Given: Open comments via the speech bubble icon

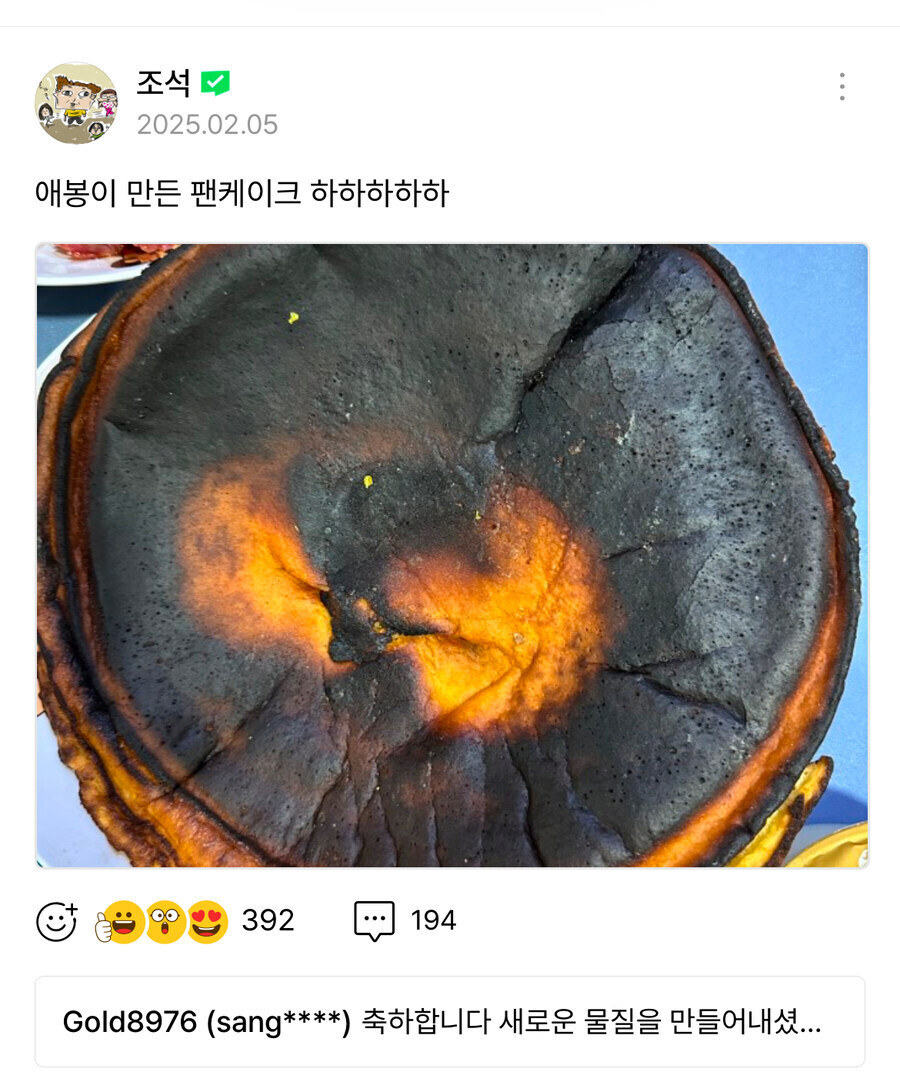Looking at the screenshot, I should pos(376,921).
